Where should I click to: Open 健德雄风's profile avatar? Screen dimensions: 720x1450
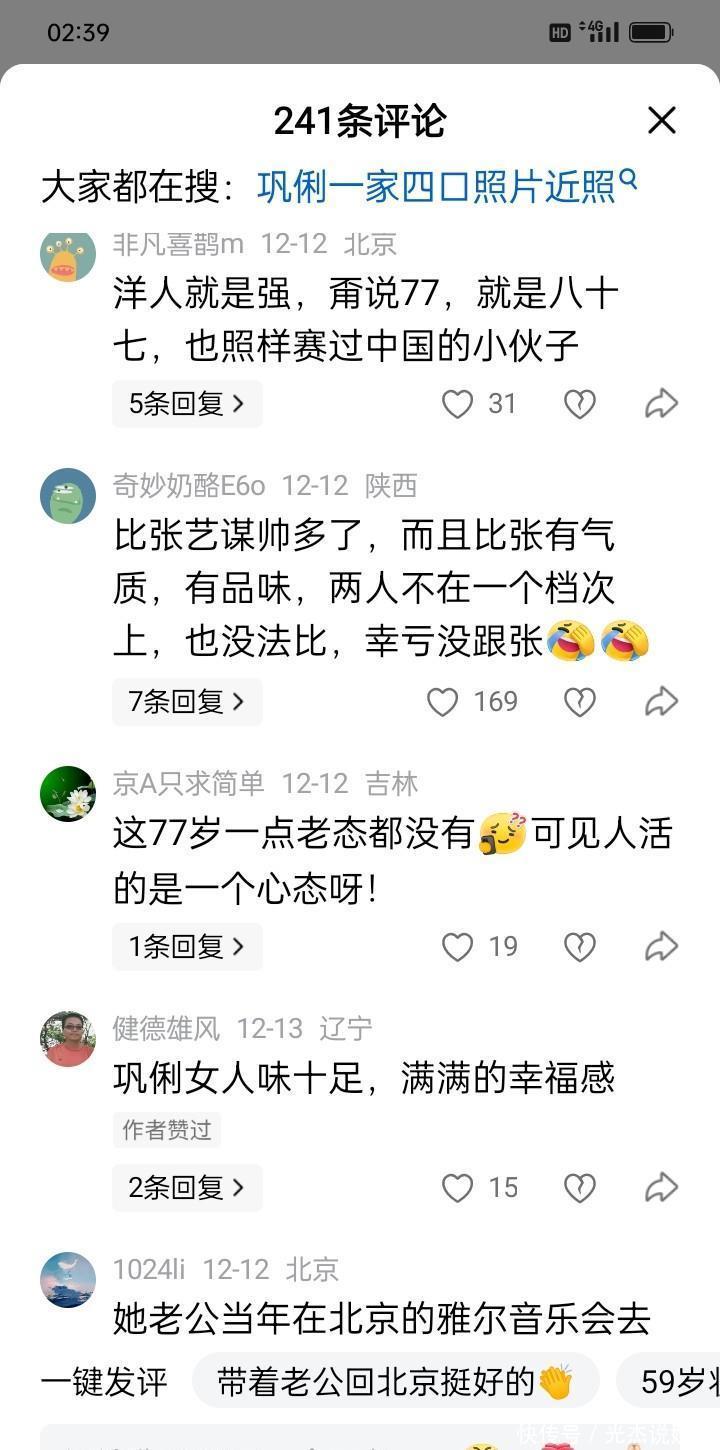point(68,1038)
